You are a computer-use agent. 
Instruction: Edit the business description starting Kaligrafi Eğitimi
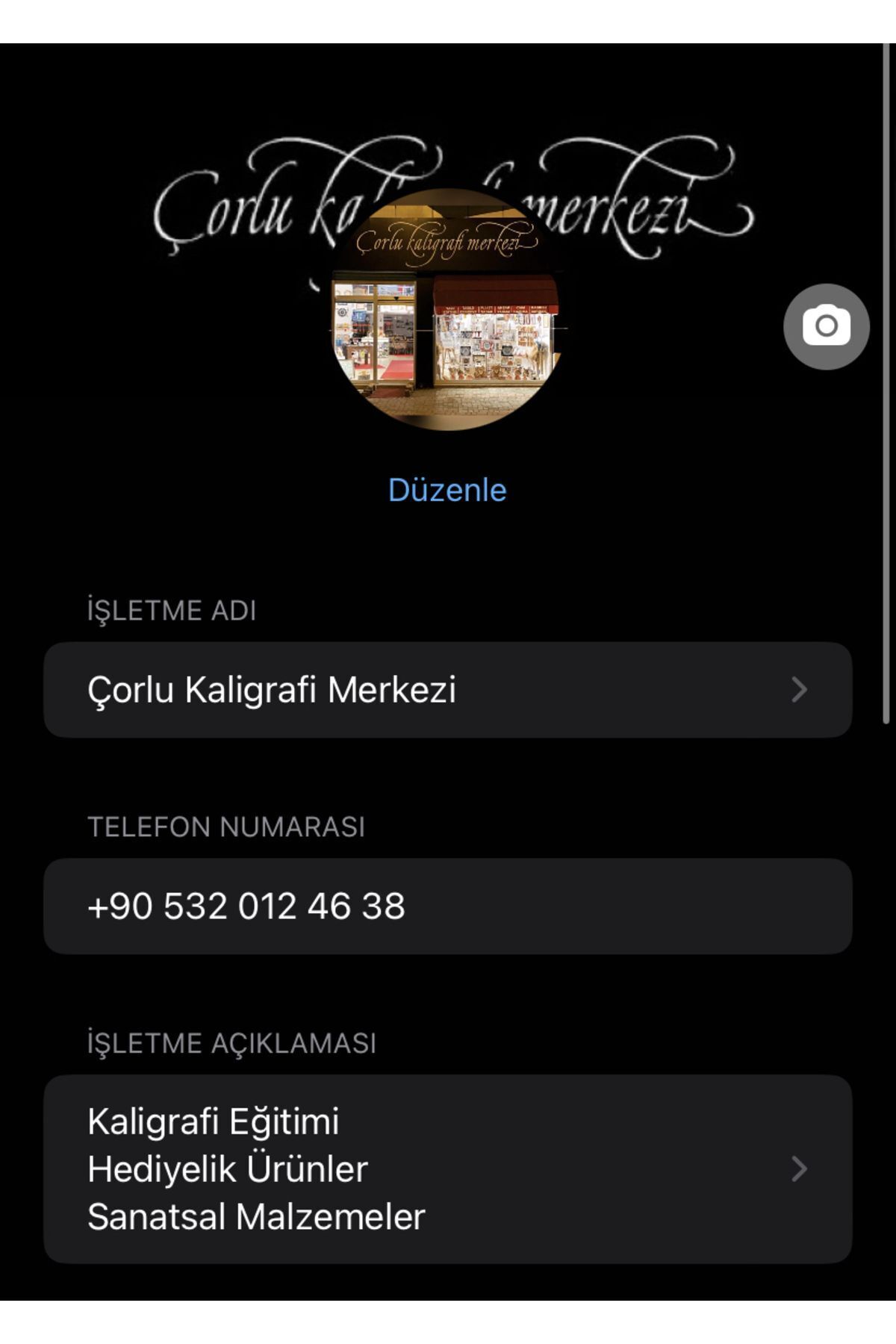447,1169
